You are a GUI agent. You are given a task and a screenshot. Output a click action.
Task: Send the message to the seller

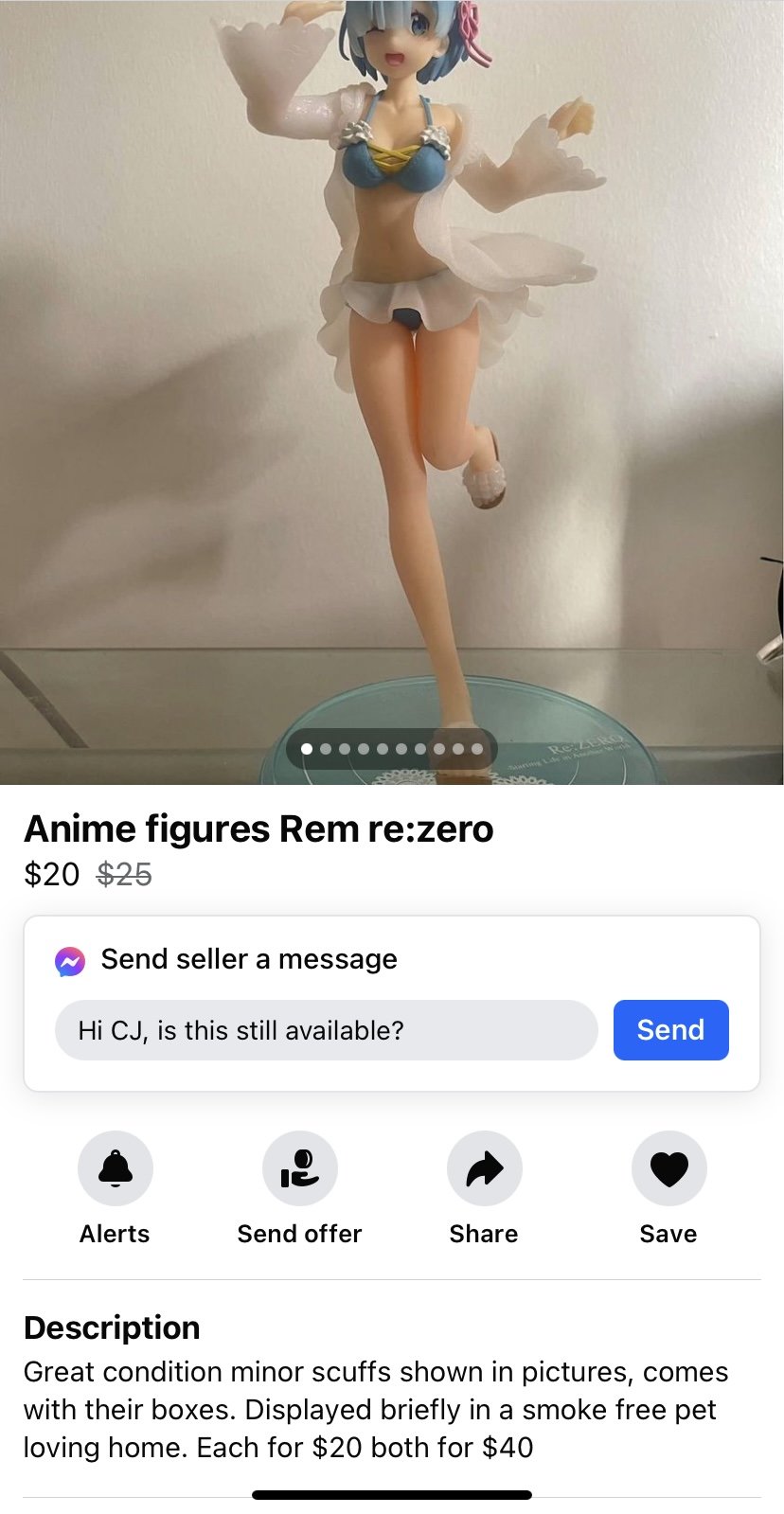670,1029
